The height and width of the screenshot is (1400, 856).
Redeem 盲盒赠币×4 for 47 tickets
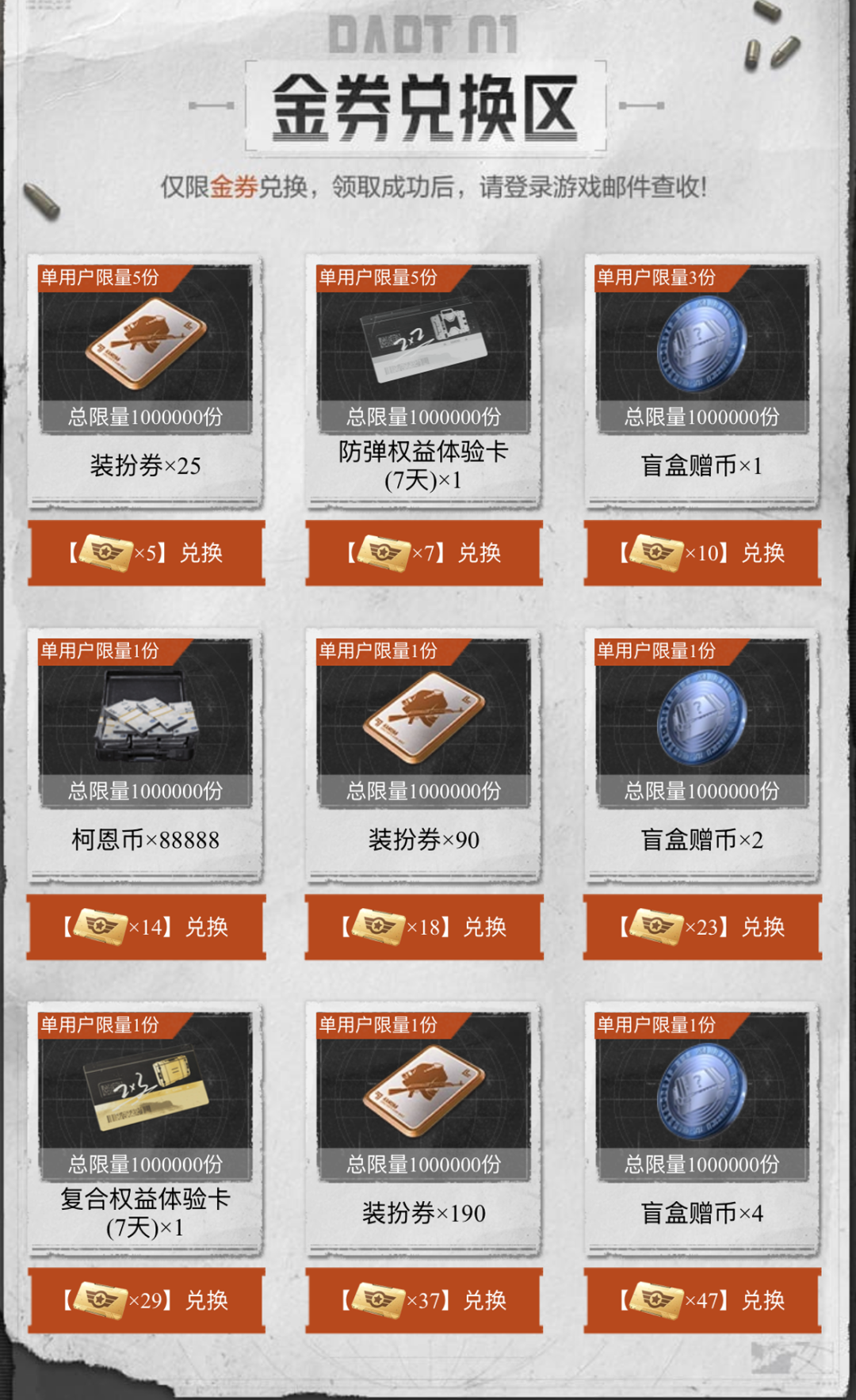coord(702,1299)
